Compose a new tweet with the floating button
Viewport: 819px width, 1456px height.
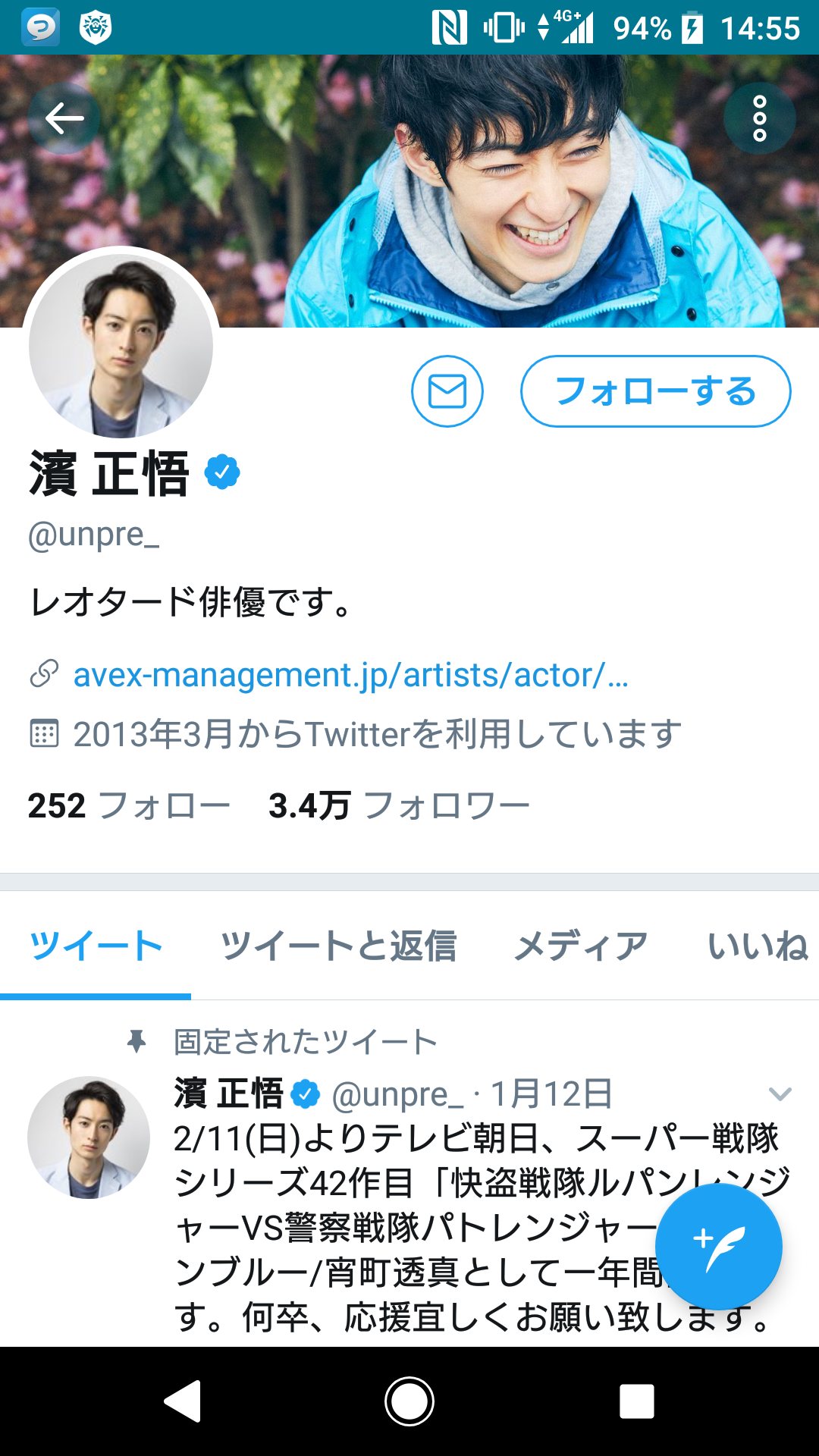(x=718, y=1247)
